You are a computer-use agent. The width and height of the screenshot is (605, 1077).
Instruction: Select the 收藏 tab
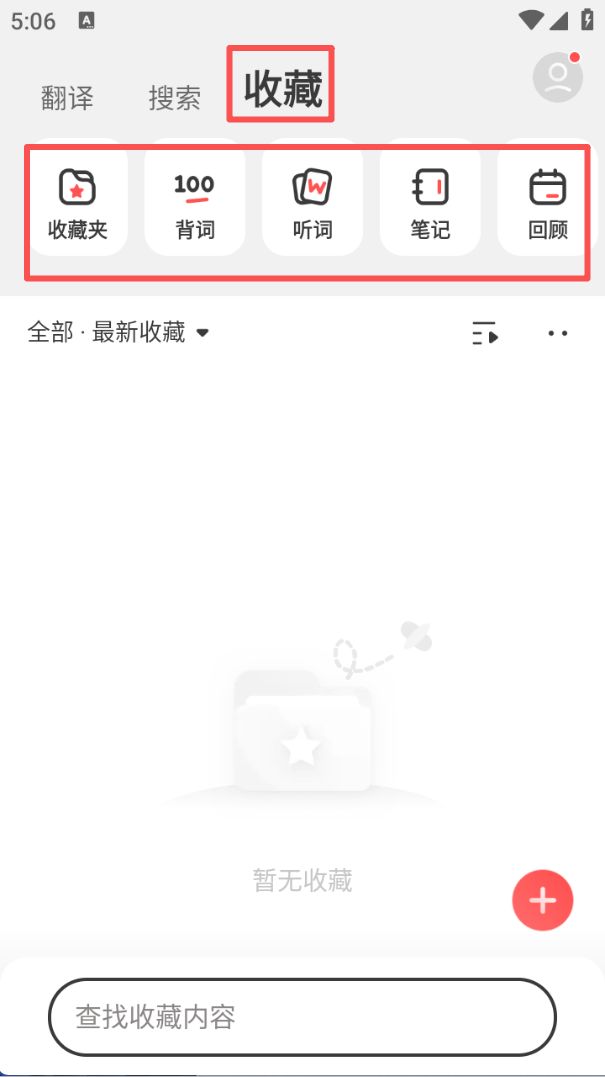[283, 89]
